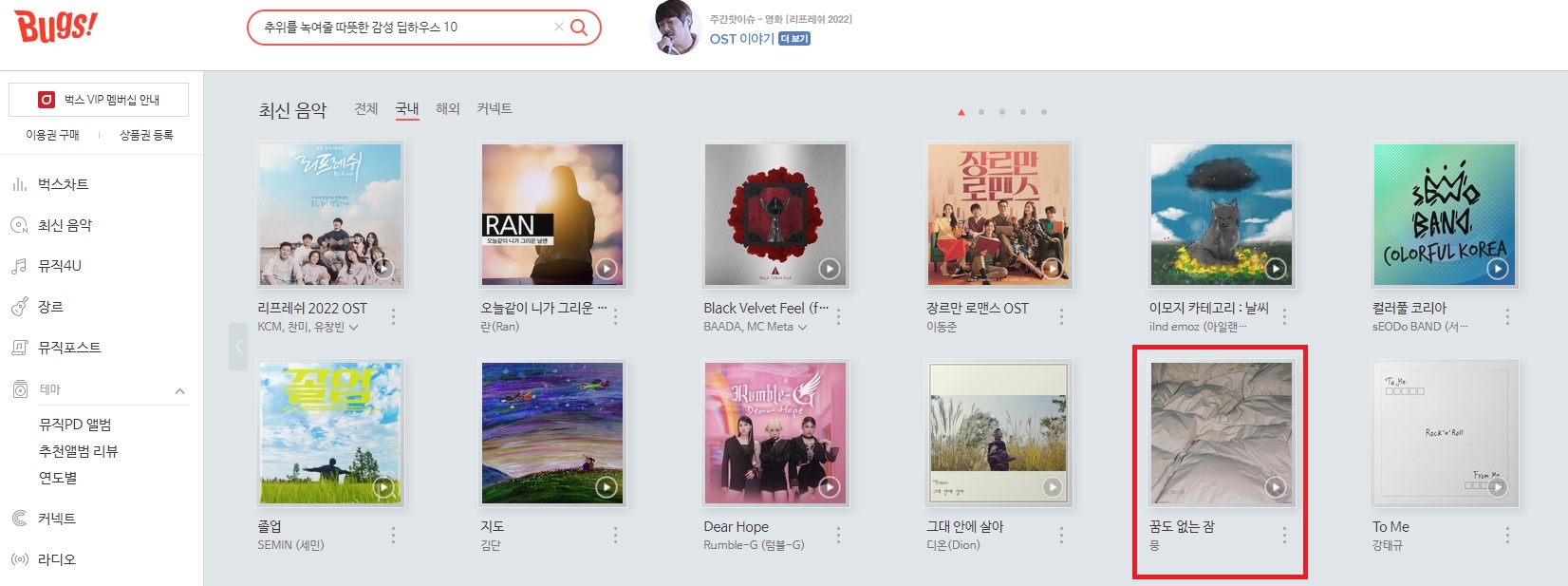Select the 전체 tab
Viewport: 1568px width, 586px height.
click(x=366, y=109)
